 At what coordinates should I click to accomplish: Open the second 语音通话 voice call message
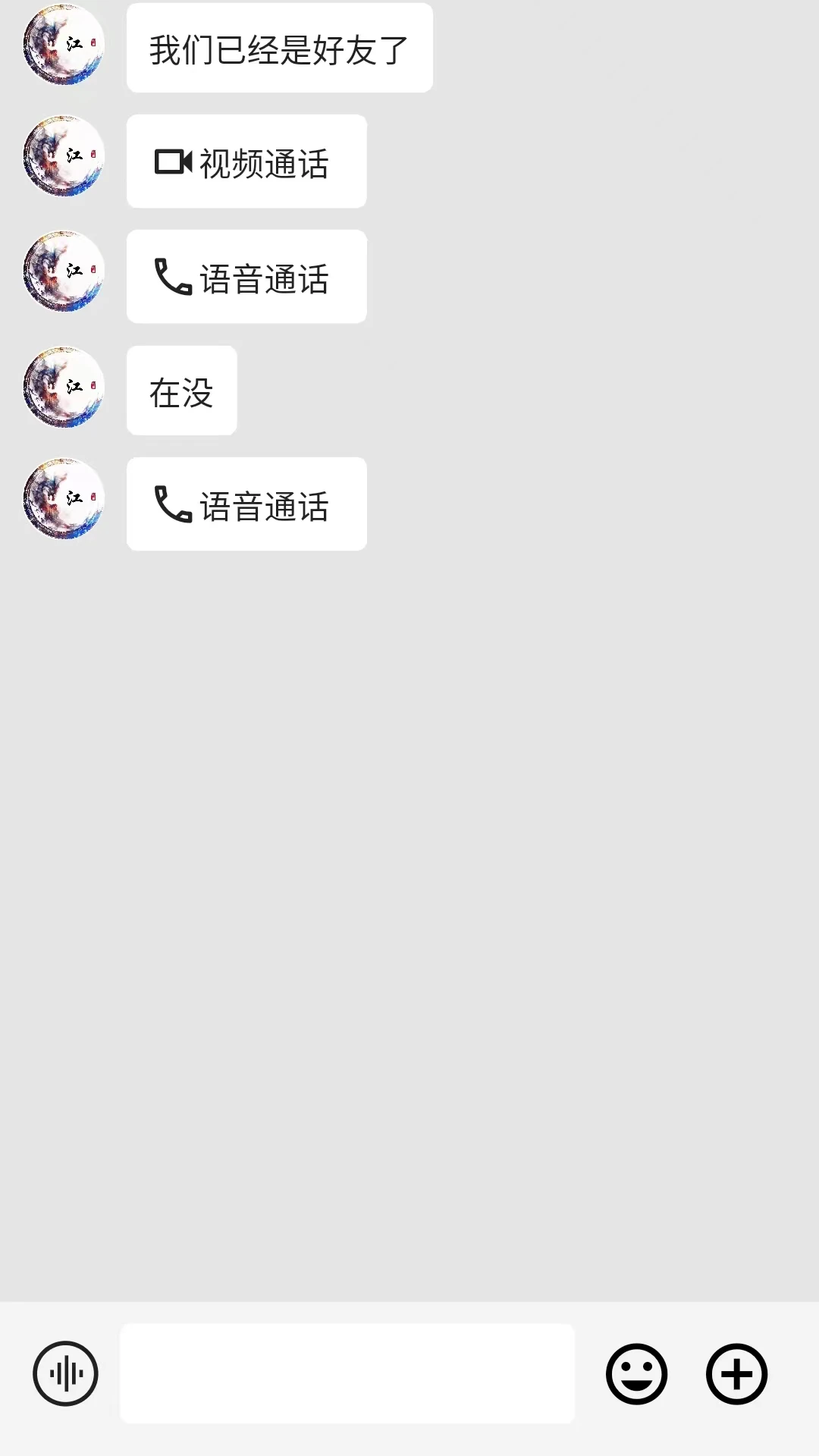coord(246,504)
